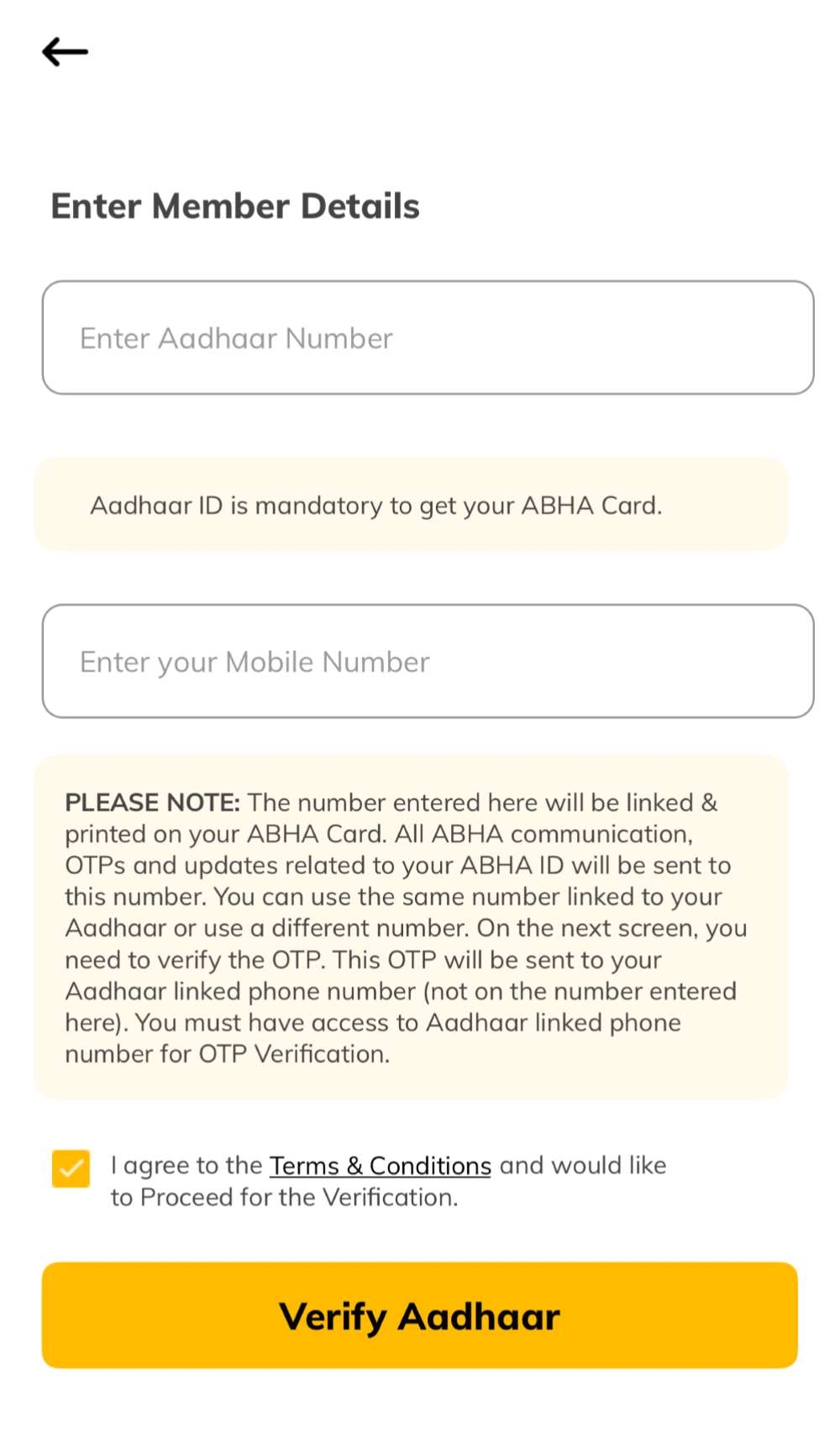This screenshot has height=1449, width=840.
Task: Tap the yellow Verify Aadhaar bar
Action: tap(420, 1315)
